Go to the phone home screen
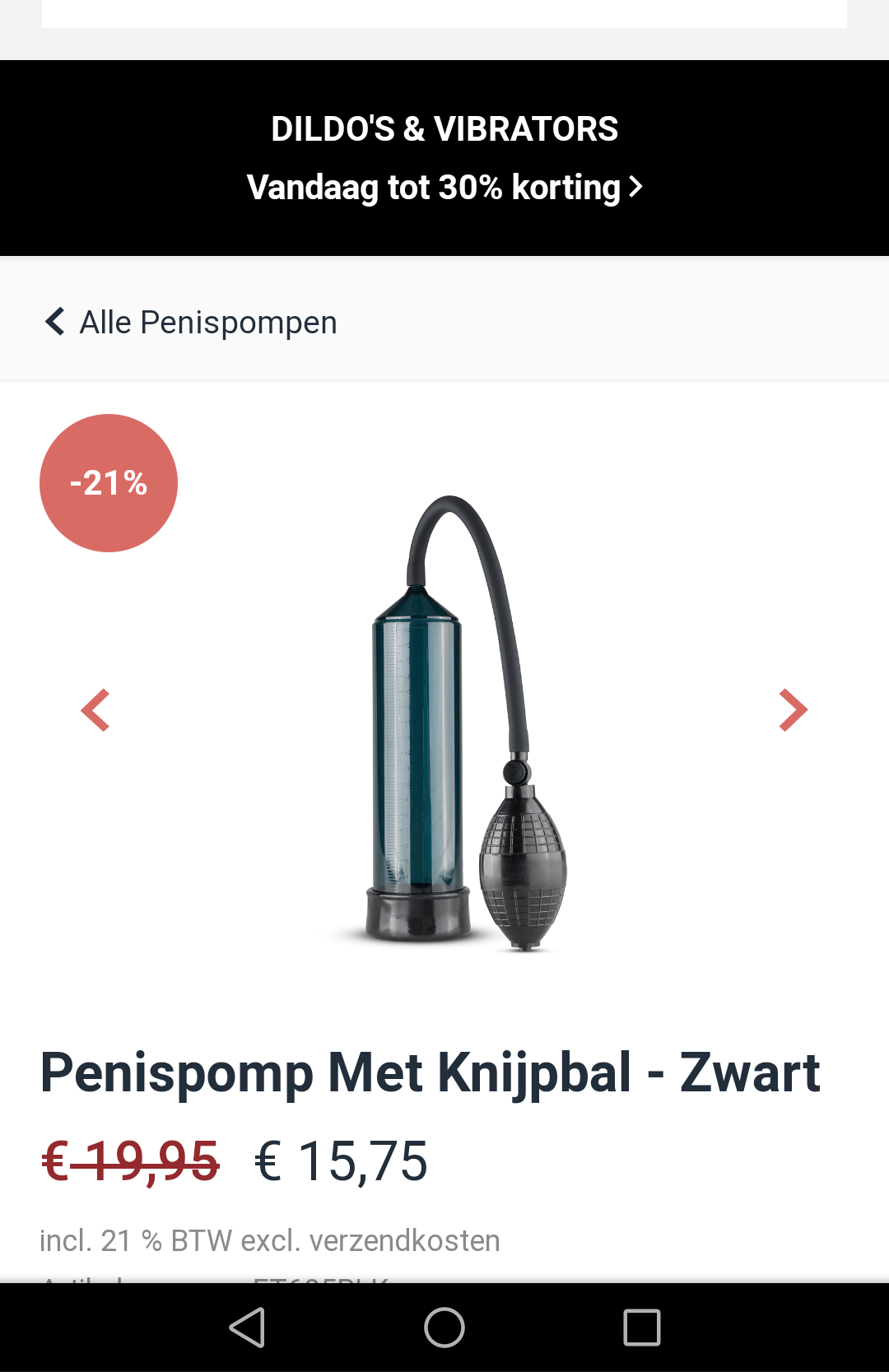889x1372 pixels. [x=444, y=1327]
